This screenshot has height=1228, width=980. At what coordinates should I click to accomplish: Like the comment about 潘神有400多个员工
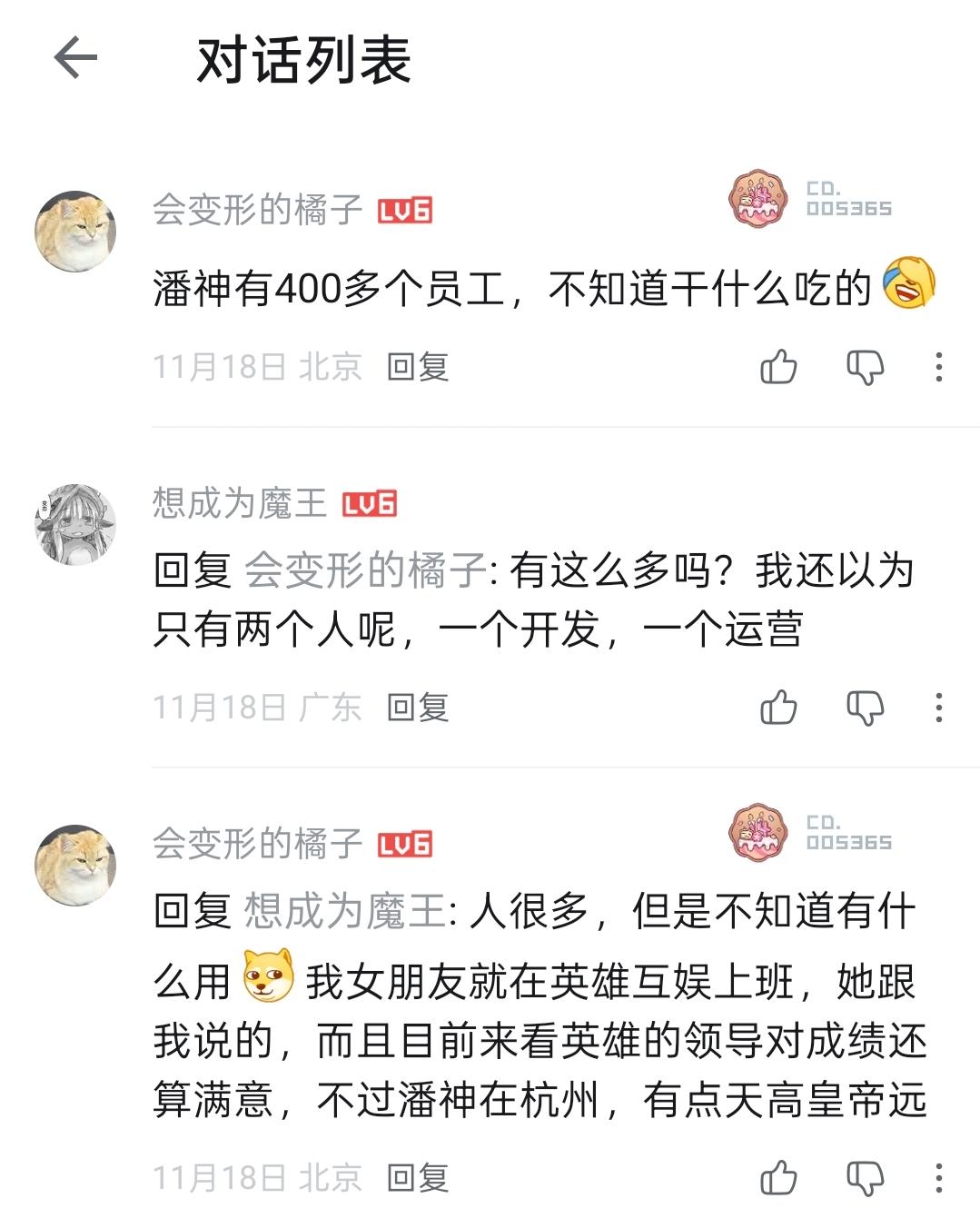pyautogui.click(x=778, y=367)
